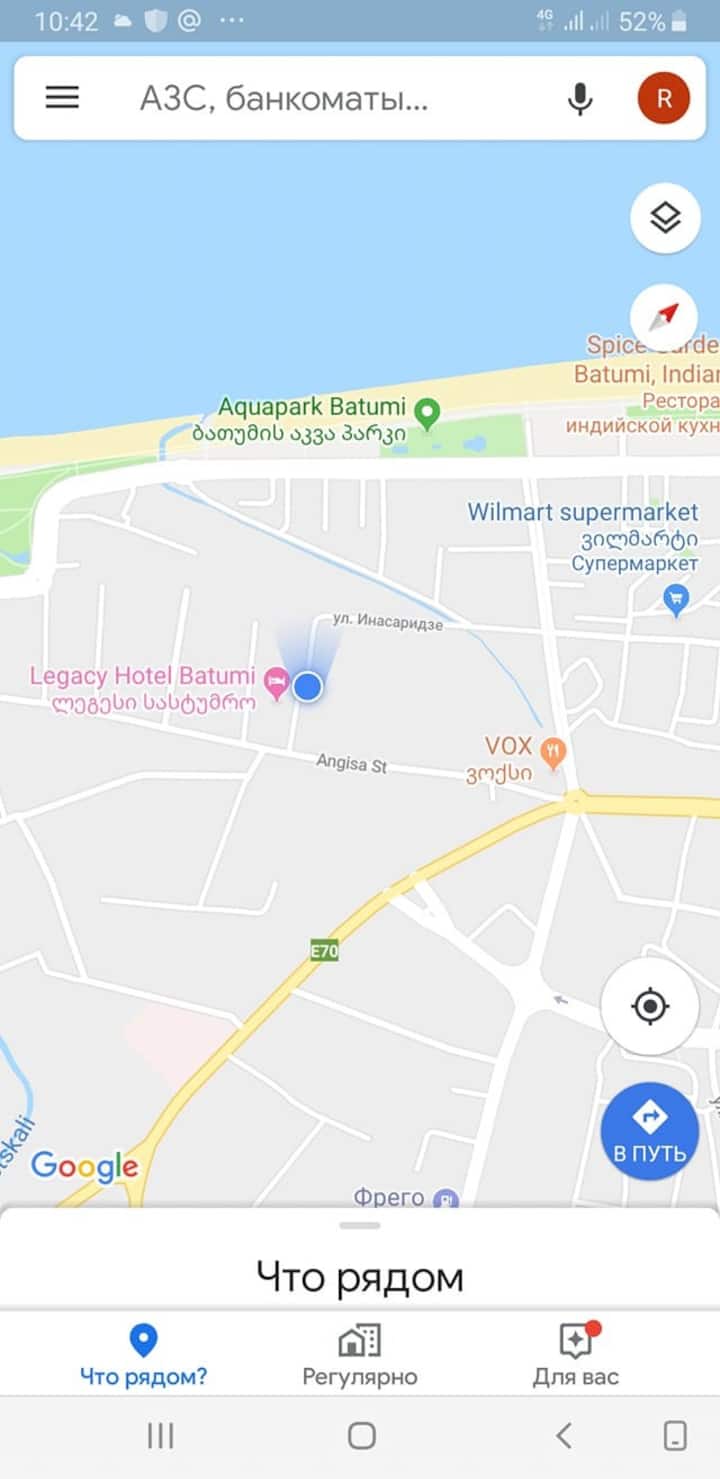Open the hamburger drawer menu

point(62,97)
